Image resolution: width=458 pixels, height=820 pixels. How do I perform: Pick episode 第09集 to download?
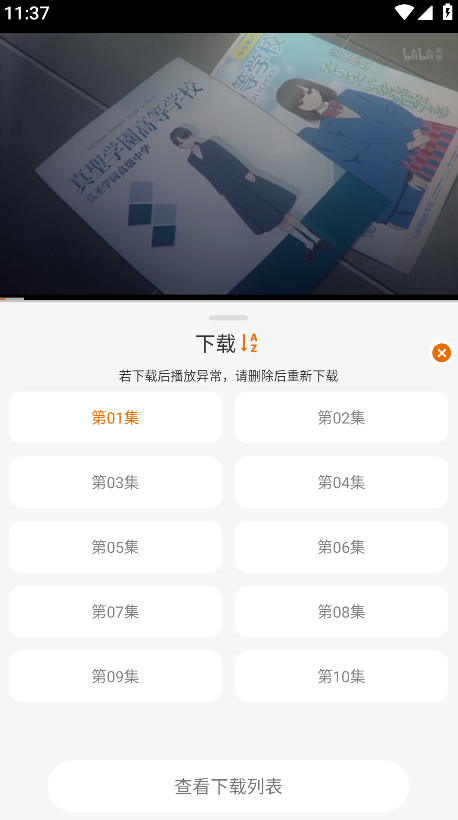pyautogui.click(x=116, y=676)
